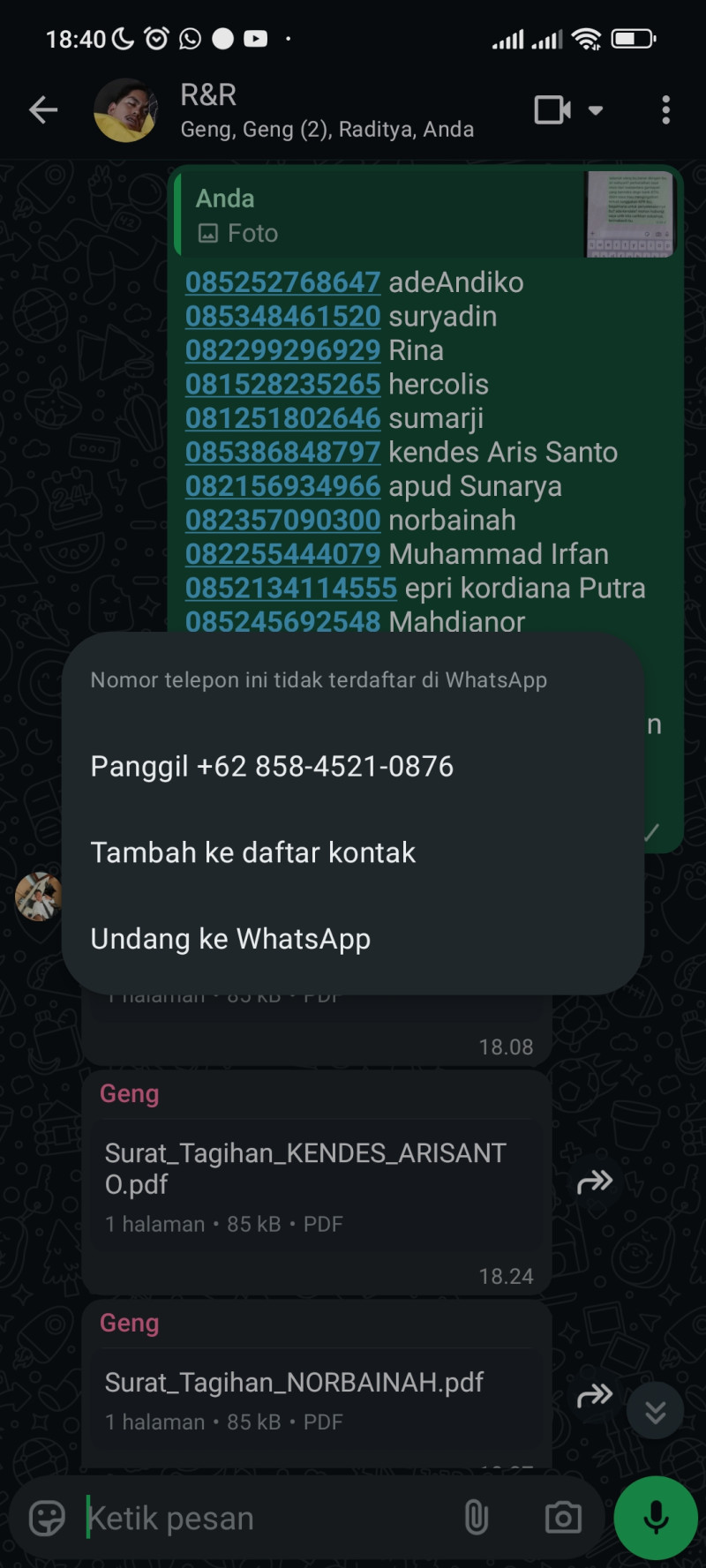
Task: Tap the microphone button for voice message
Action: [655, 1517]
